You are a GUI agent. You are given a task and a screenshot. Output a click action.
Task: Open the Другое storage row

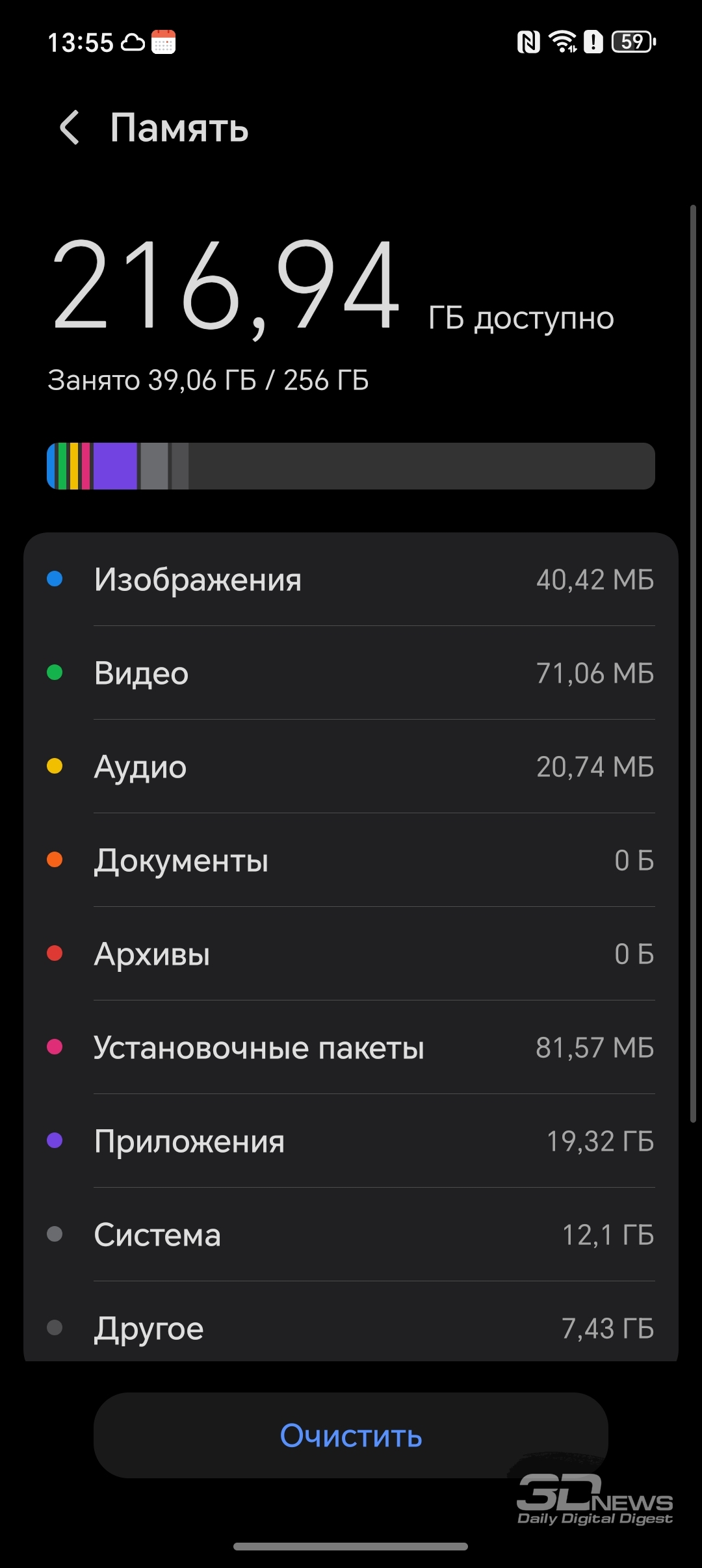coord(351,1324)
